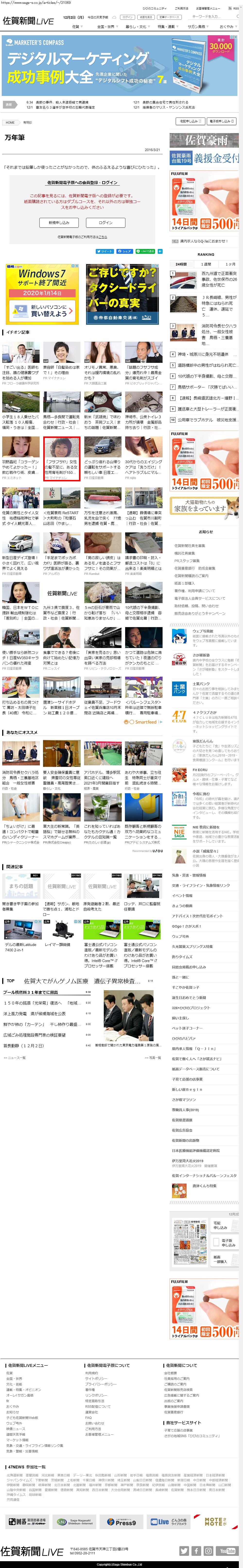243x1568 pixels.
Task: Open the デジタルマーケティング成功事例大全 banner
Action: [x=119, y=66]
